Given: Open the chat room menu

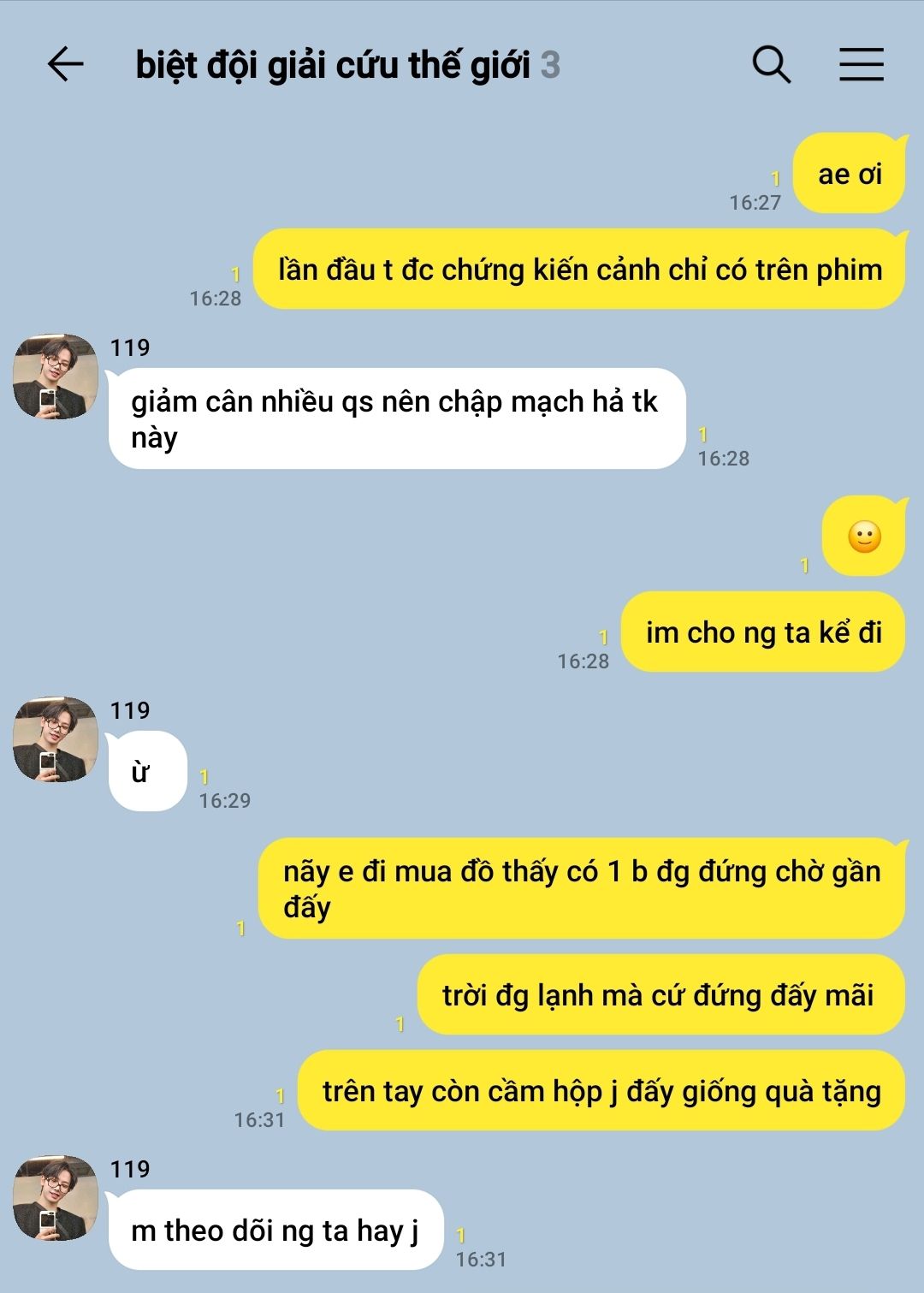Looking at the screenshot, I should 861,65.
